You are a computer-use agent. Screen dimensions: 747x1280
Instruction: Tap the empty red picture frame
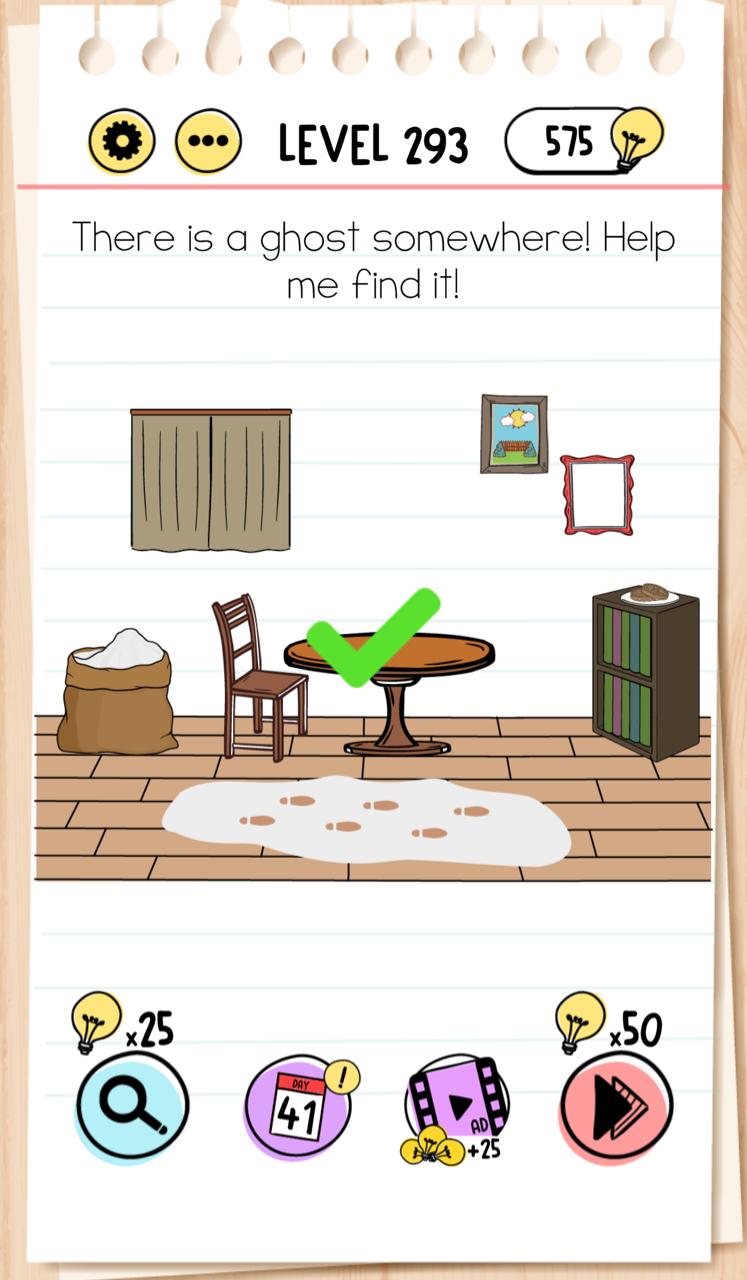coord(597,494)
